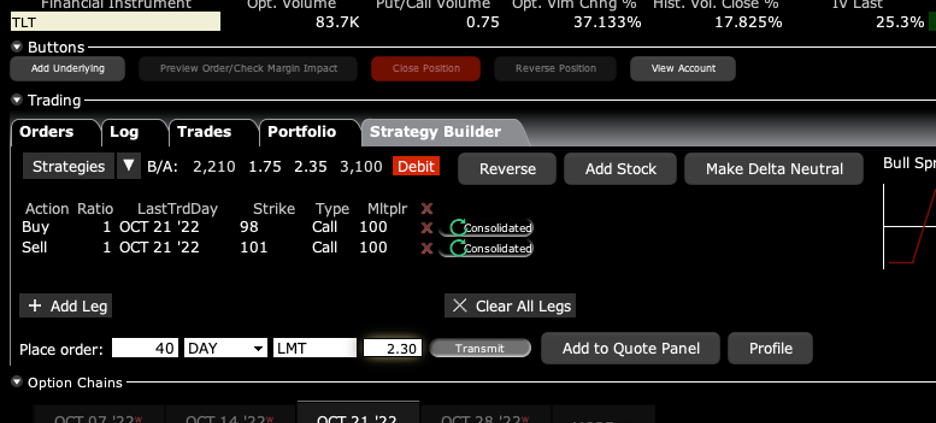
Task: Switch to the Orders tab
Action: (47, 132)
